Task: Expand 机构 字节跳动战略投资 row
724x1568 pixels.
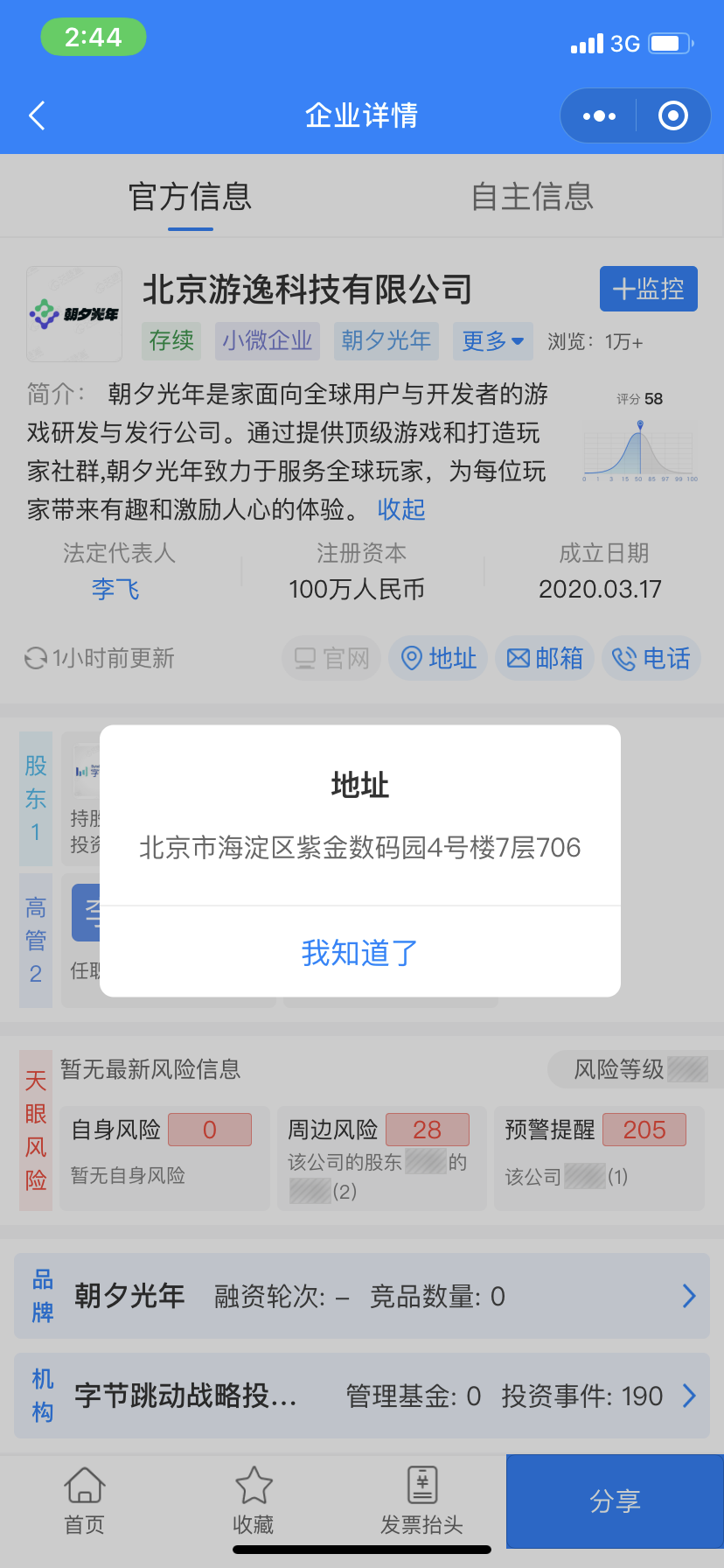Action: pyautogui.click(x=691, y=1396)
